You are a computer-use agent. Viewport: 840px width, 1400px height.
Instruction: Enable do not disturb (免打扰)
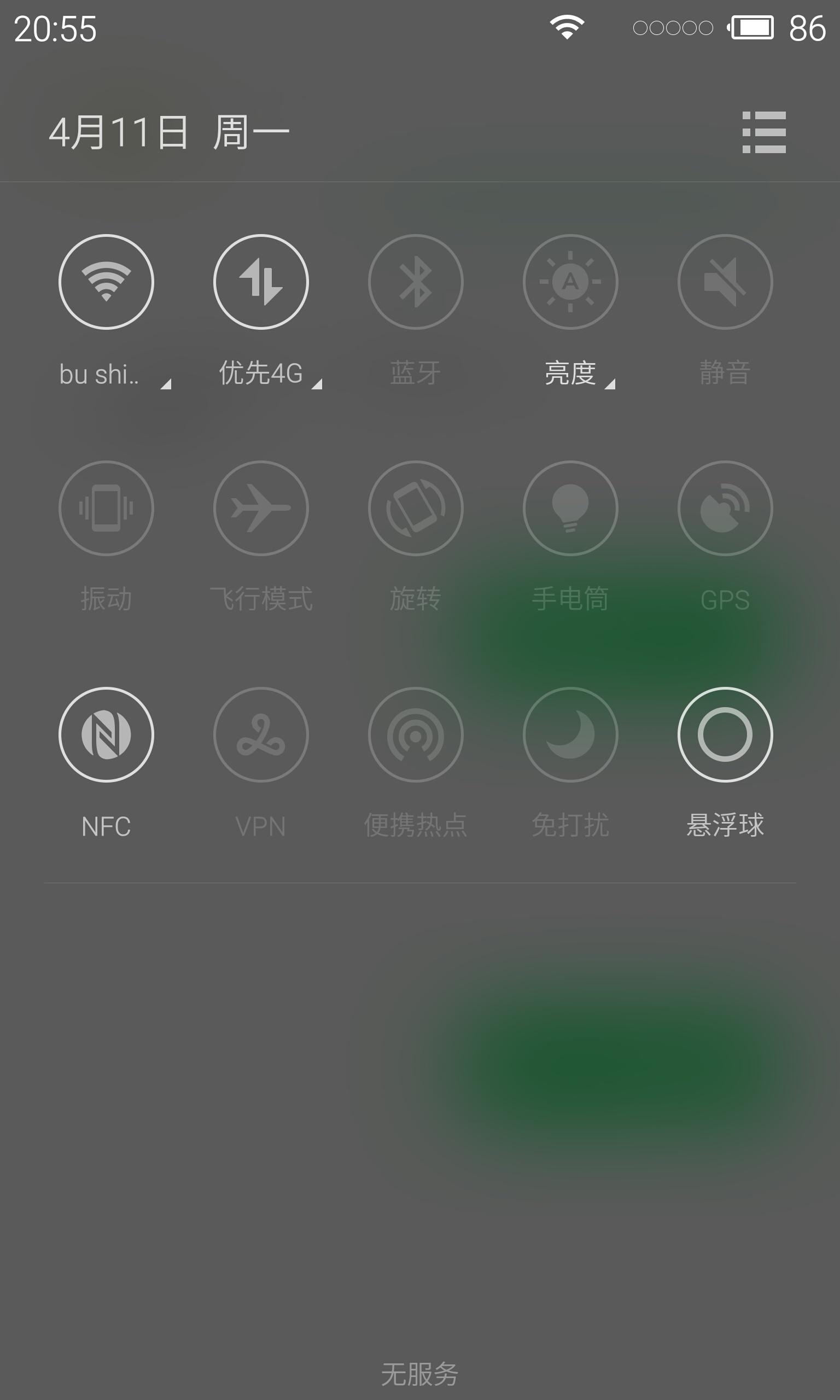(x=570, y=734)
